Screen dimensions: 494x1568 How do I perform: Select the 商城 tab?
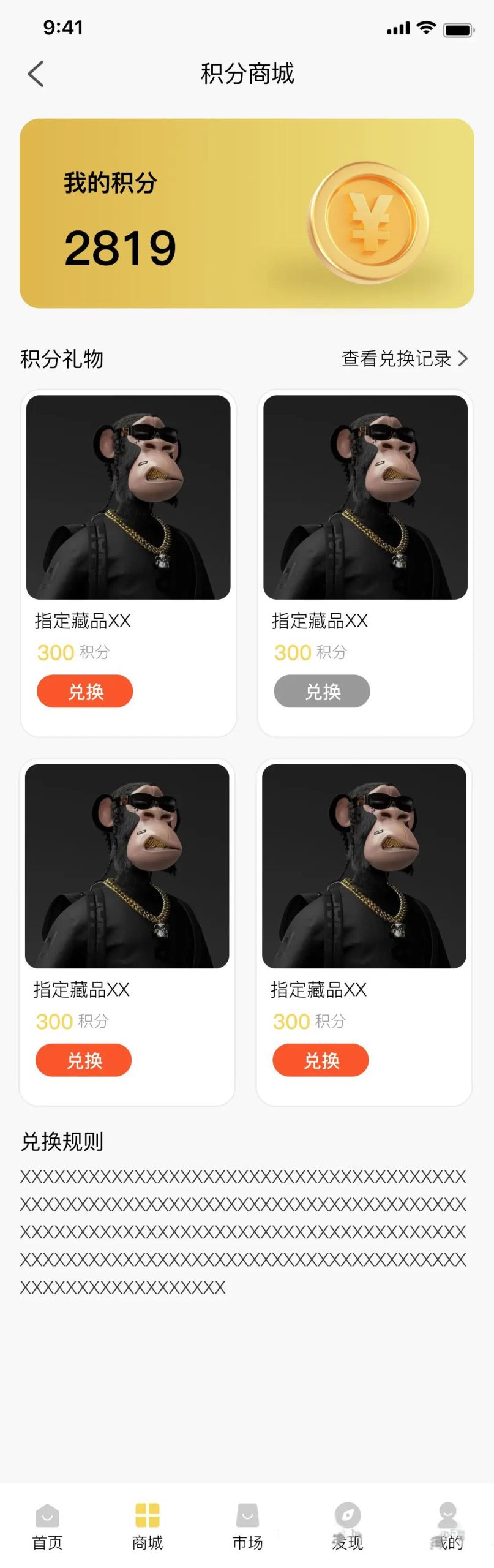coord(148,1525)
